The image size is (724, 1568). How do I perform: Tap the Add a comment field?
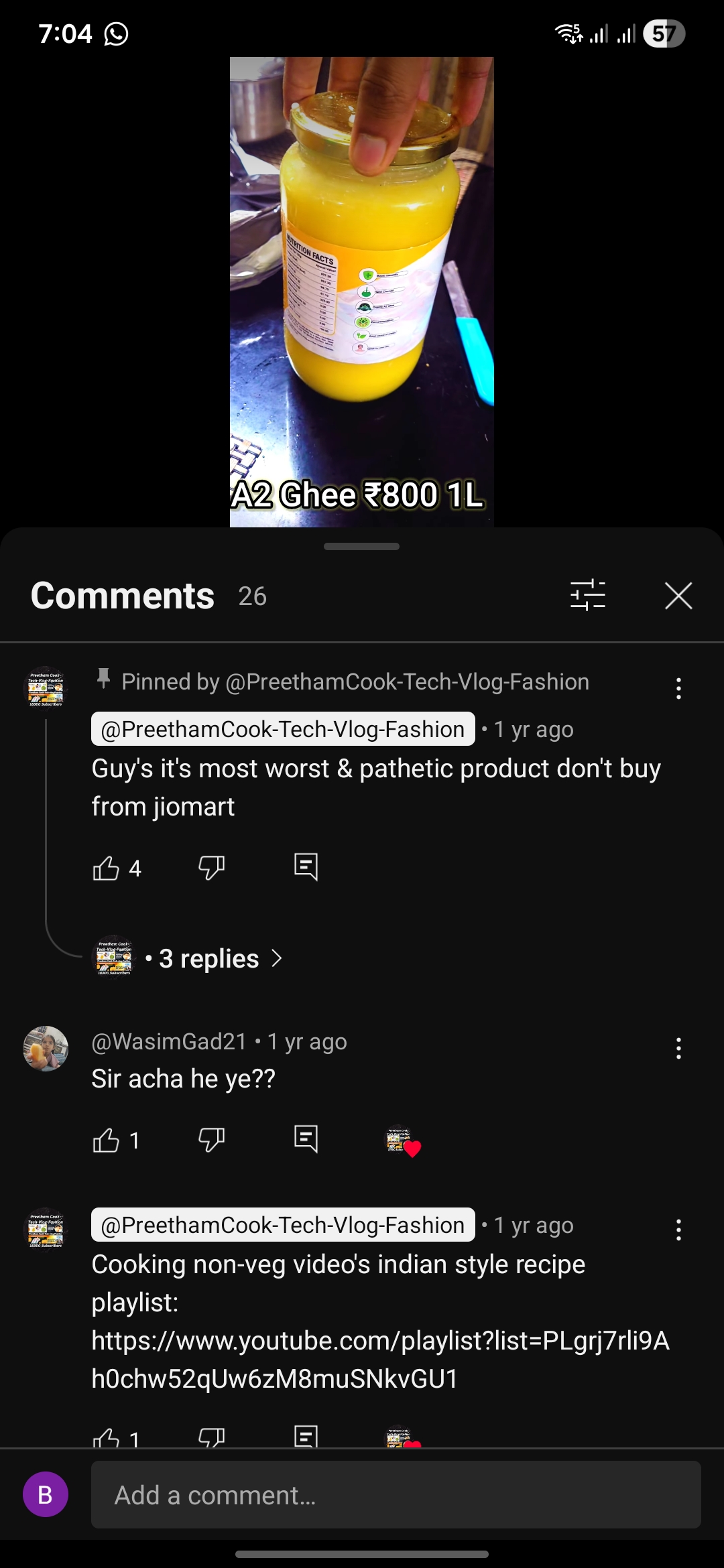pyautogui.click(x=396, y=1495)
